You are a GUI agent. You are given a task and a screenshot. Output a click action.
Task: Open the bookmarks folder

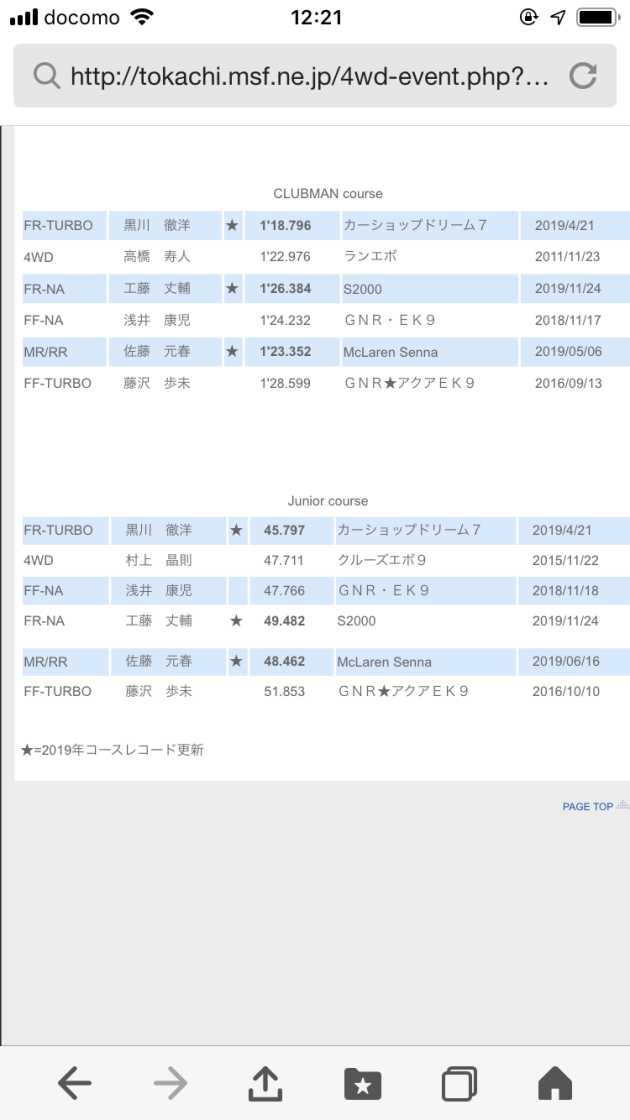click(363, 1084)
